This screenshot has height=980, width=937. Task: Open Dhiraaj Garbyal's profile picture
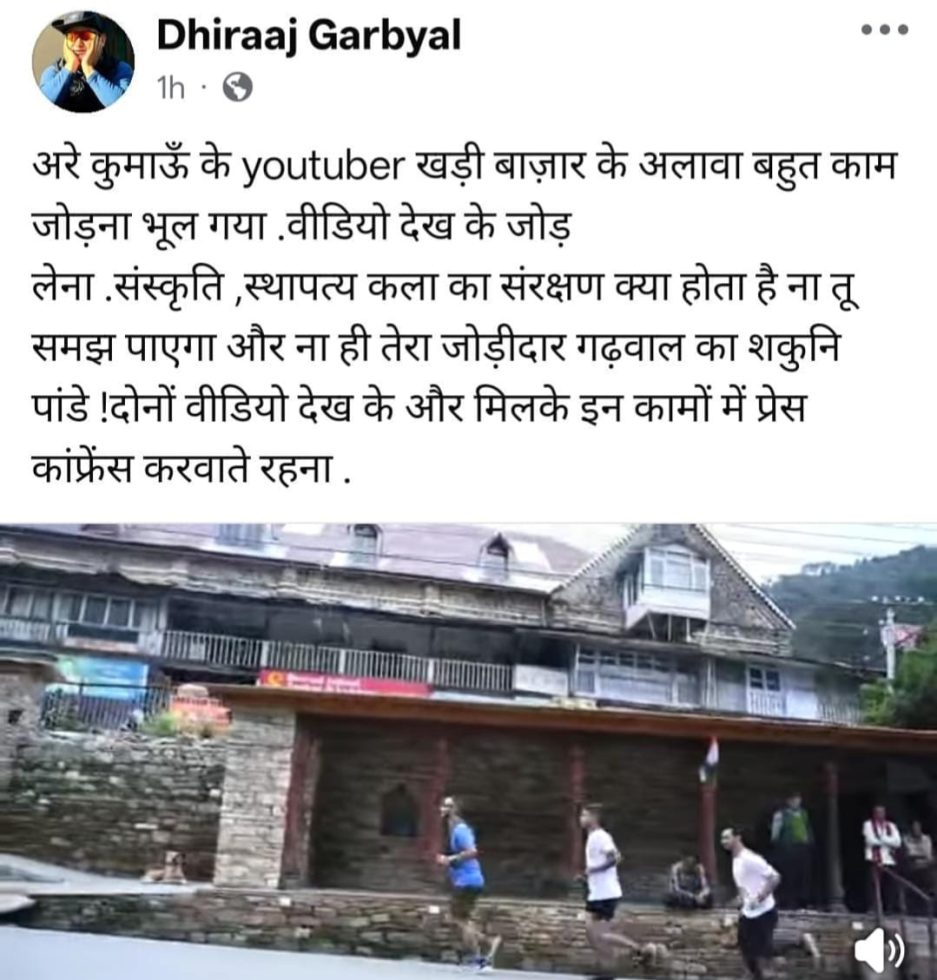coord(82,62)
